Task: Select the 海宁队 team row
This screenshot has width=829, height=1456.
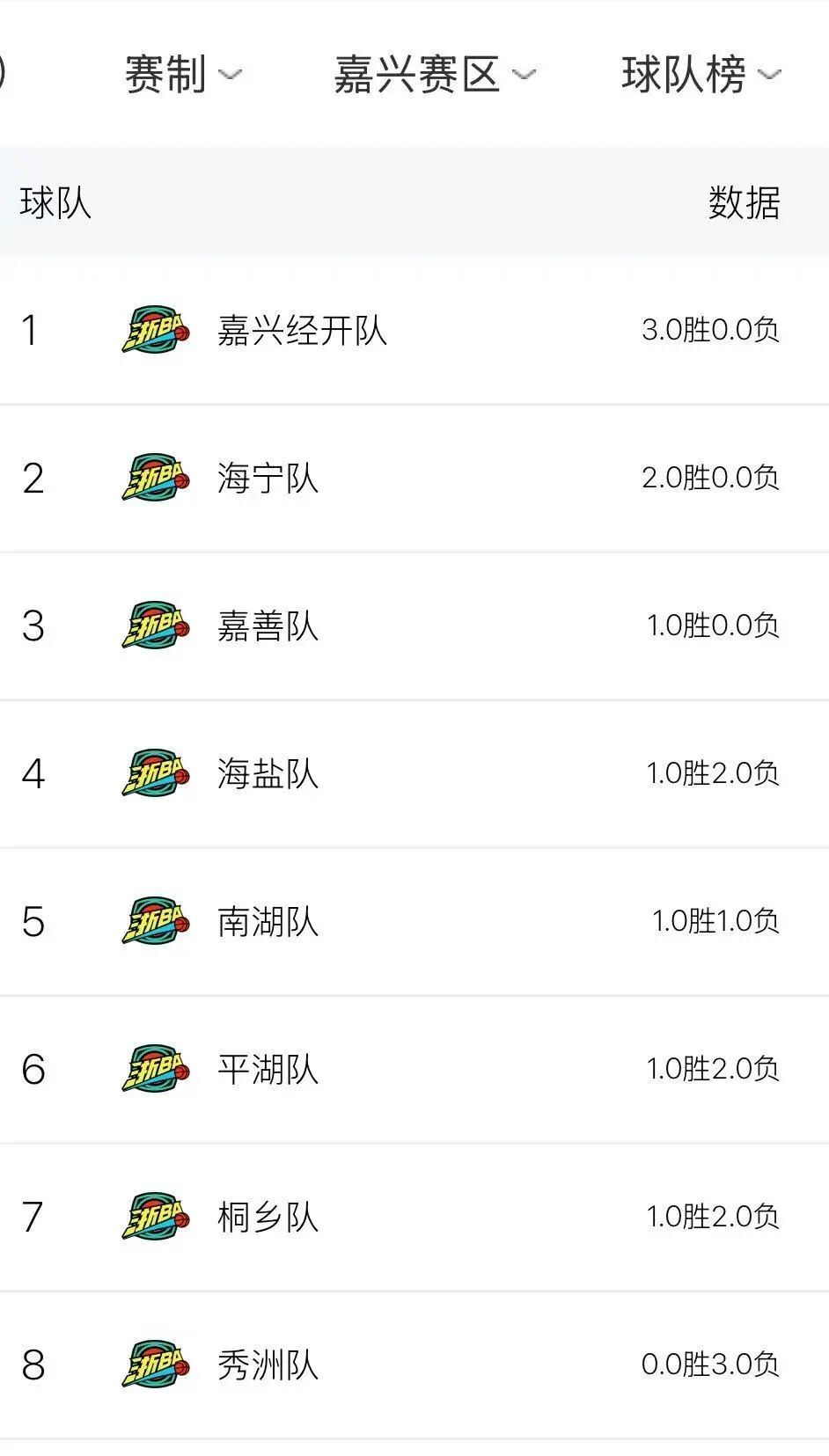Action: click(x=414, y=479)
